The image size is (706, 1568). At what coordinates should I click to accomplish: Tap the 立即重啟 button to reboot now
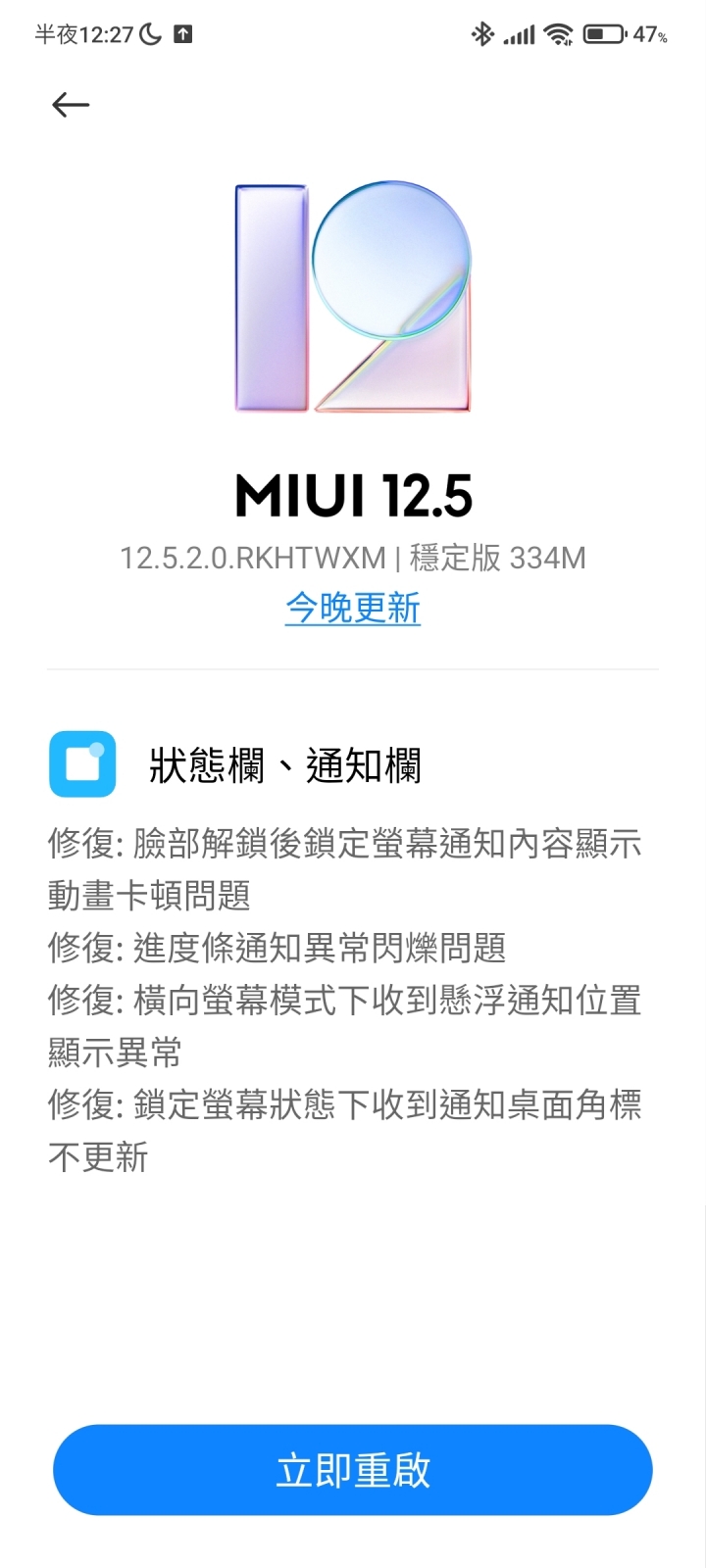(353, 1470)
